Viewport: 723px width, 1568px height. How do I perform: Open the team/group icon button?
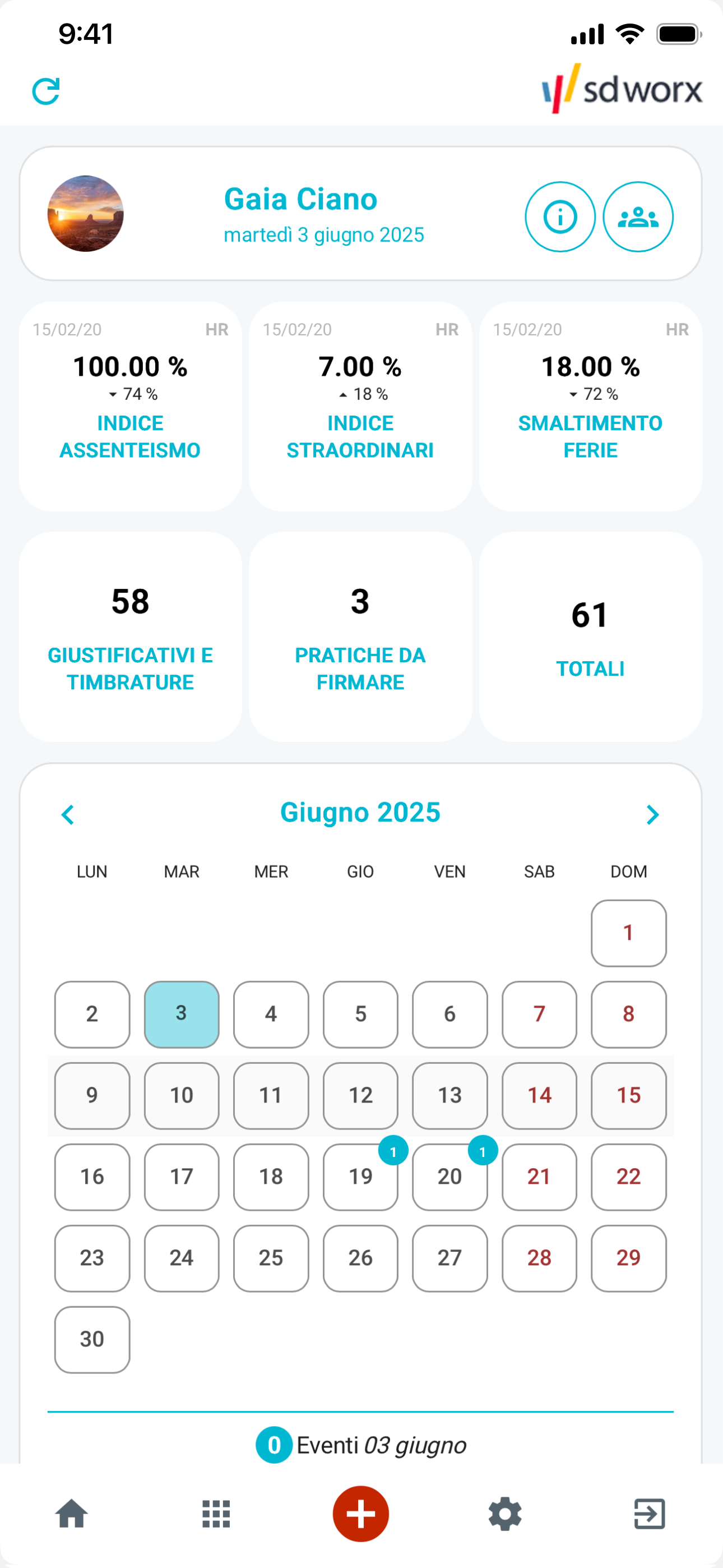click(638, 216)
